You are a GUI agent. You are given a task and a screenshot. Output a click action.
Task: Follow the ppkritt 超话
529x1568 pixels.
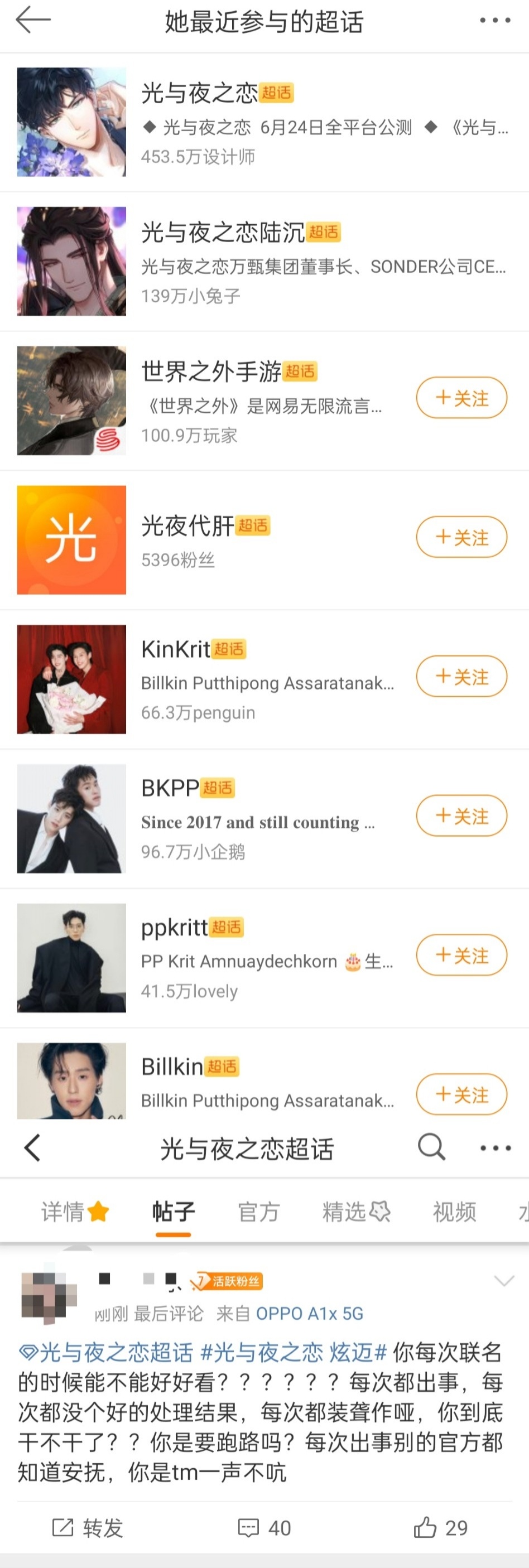[461, 955]
